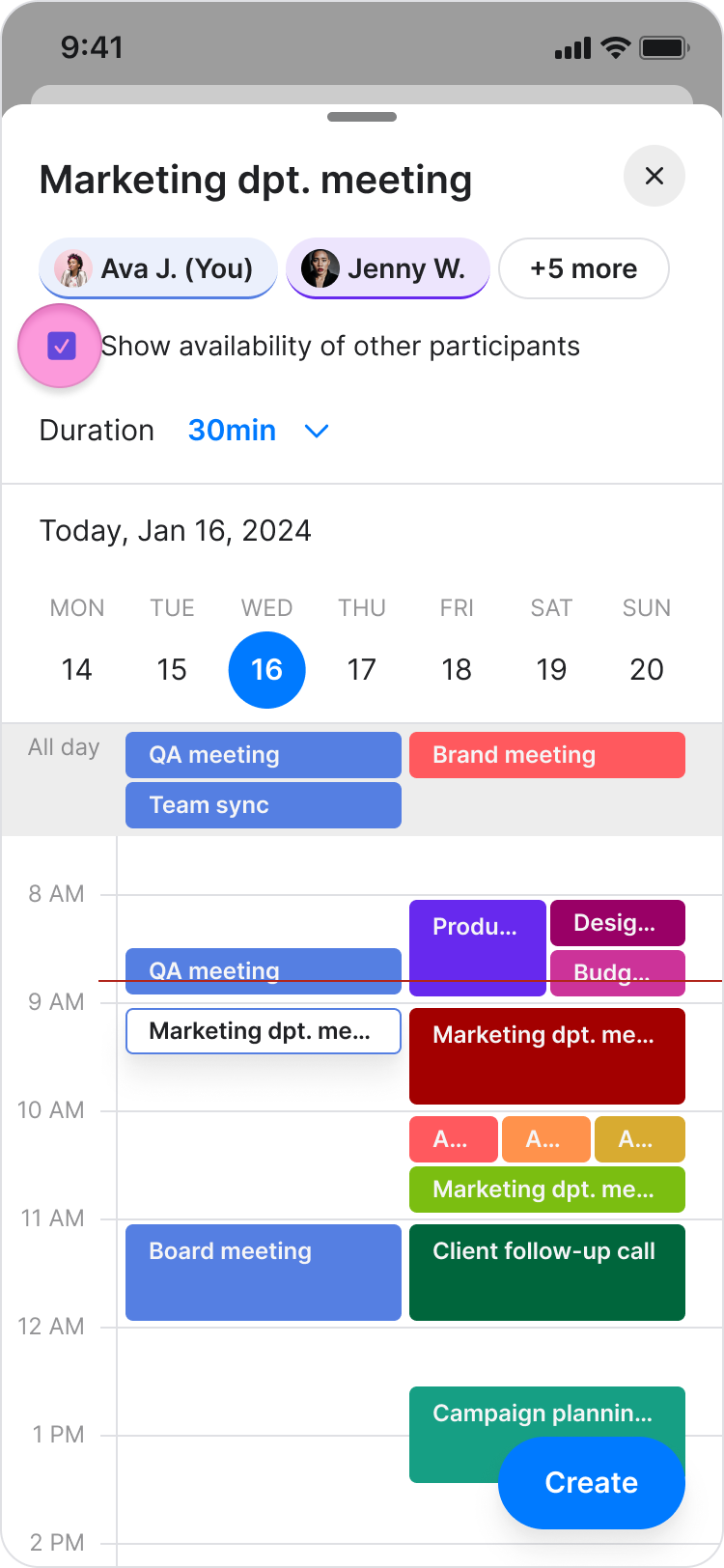The image size is (724, 1568).
Task: Select the Jenny W. participant chip
Action: click(388, 268)
